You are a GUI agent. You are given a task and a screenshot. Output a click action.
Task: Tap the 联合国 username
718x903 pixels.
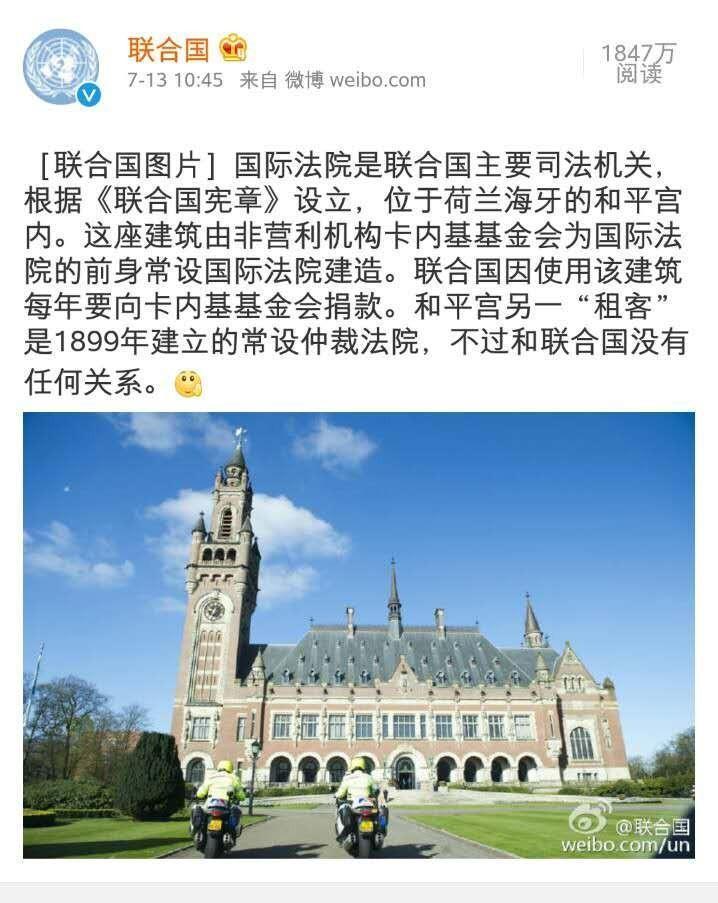[168, 48]
